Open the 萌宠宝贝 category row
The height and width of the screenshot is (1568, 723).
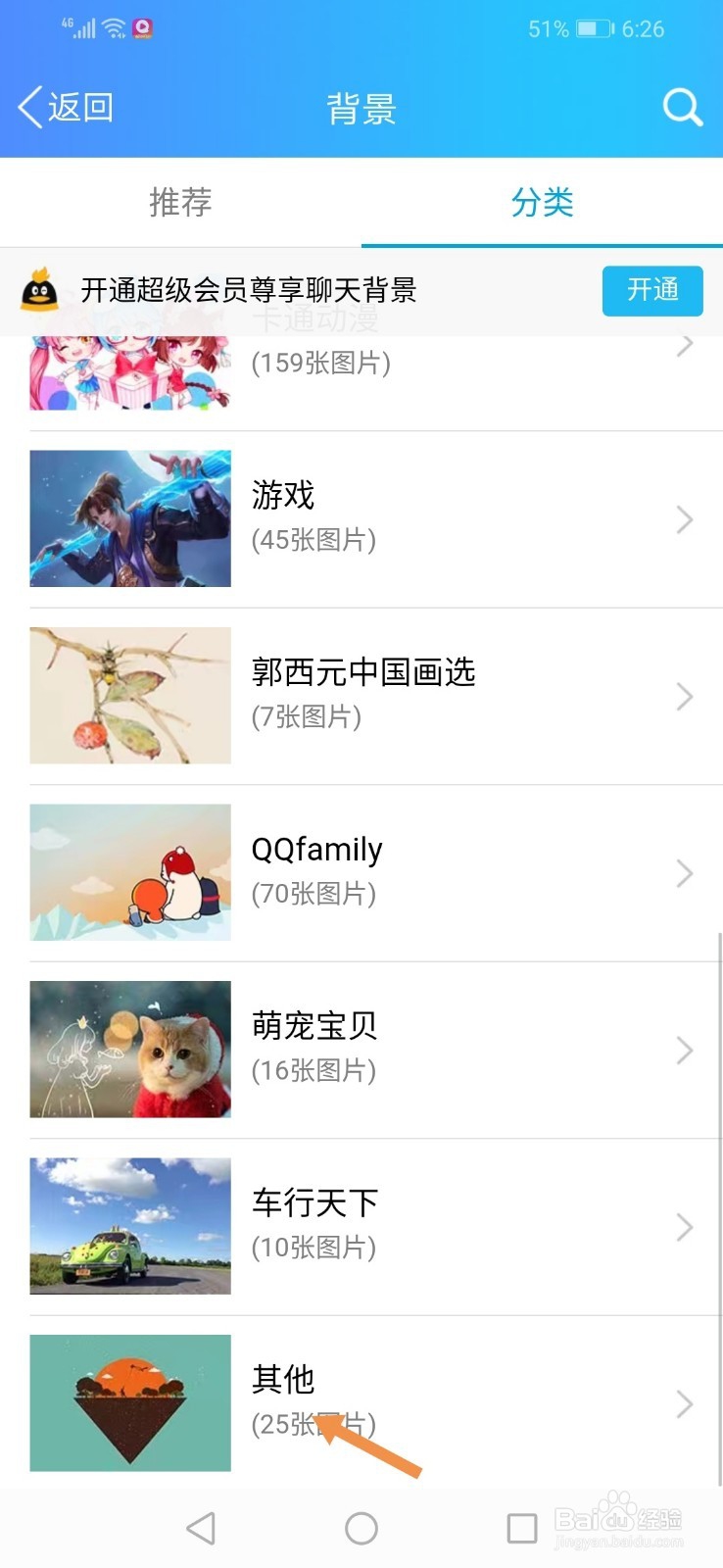(392, 1049)
